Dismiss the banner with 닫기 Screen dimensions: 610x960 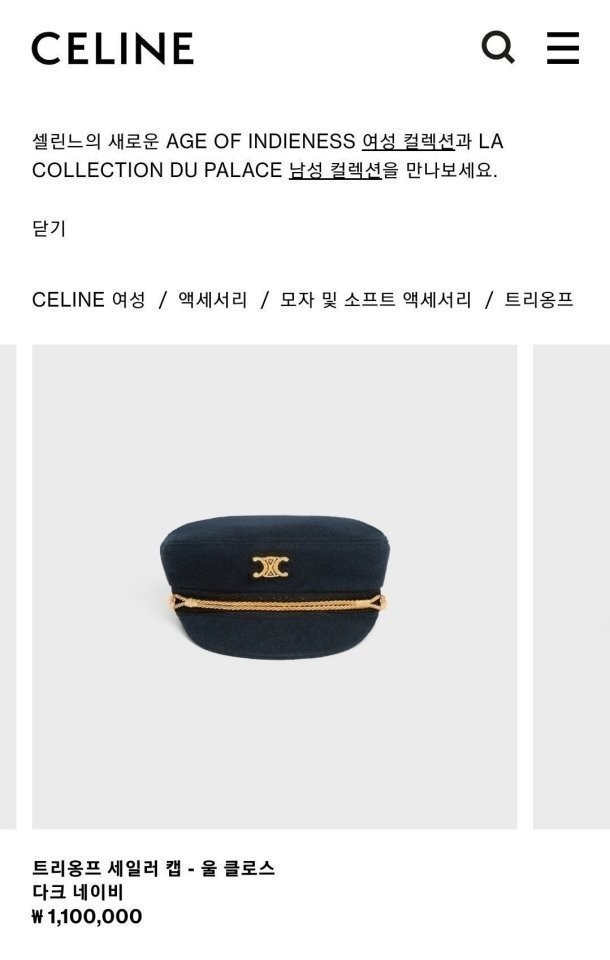(x=49, y=228)
